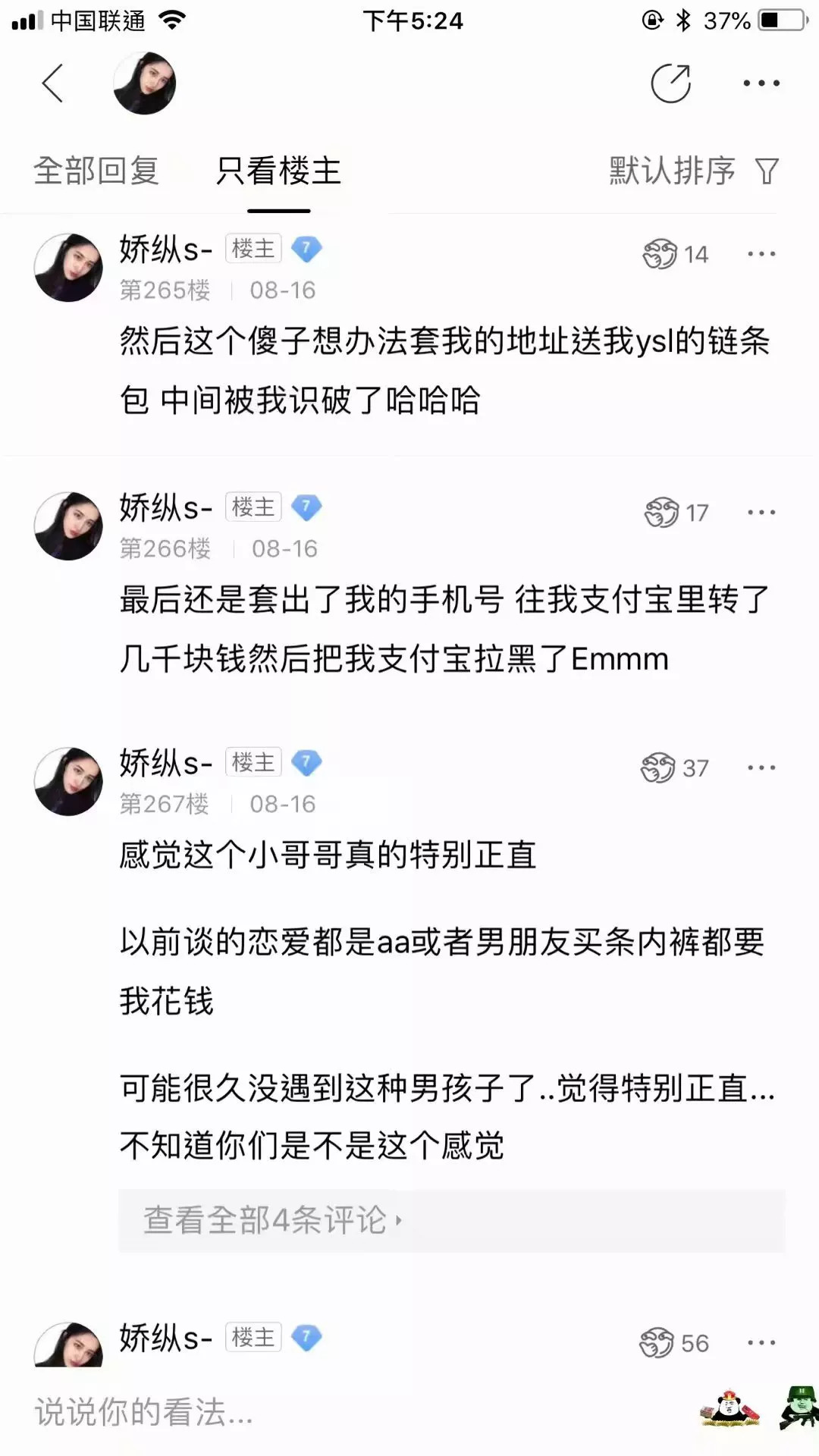819x1456 pixels.
Task: Like the 第267楼 reply
Action: [658, 768]
